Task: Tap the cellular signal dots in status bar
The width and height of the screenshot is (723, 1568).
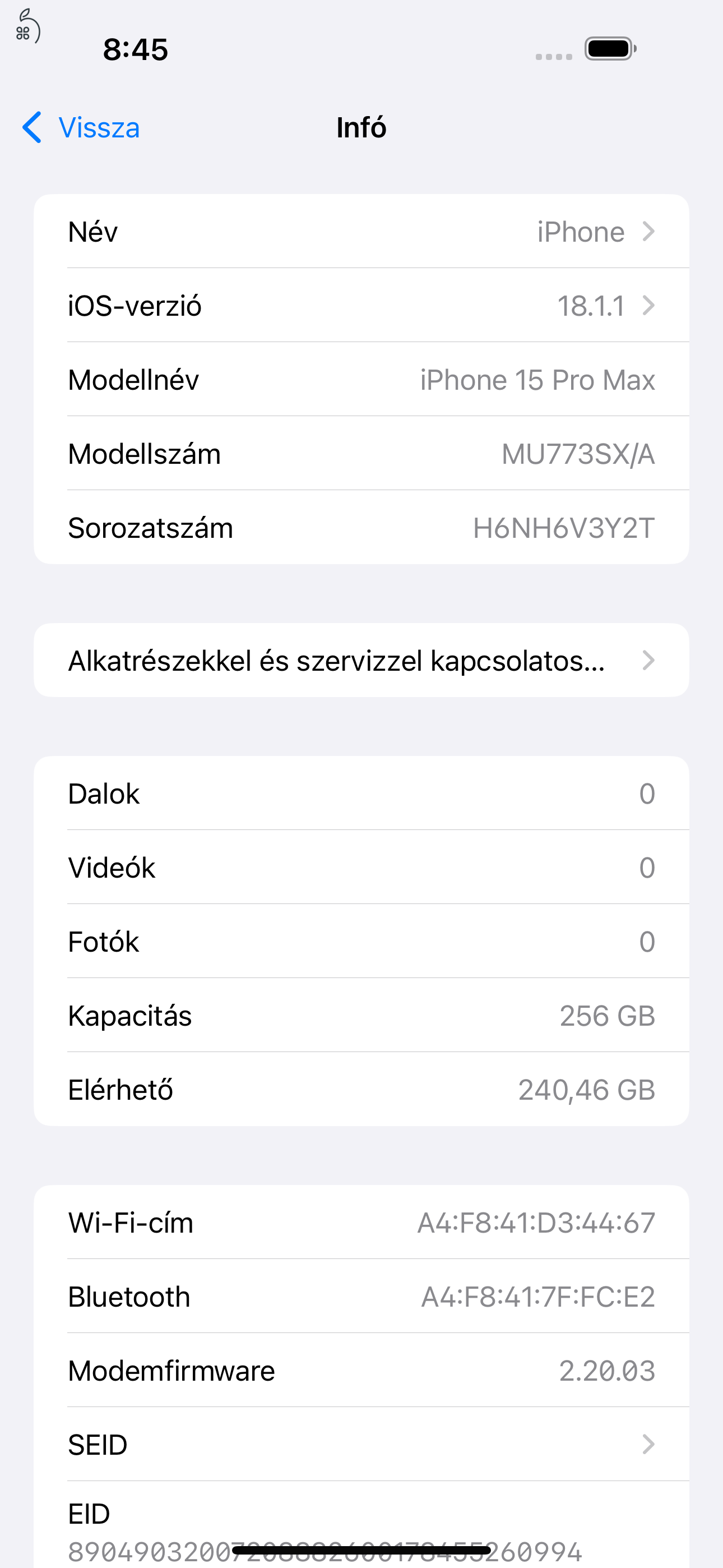Action: point(553,57)
